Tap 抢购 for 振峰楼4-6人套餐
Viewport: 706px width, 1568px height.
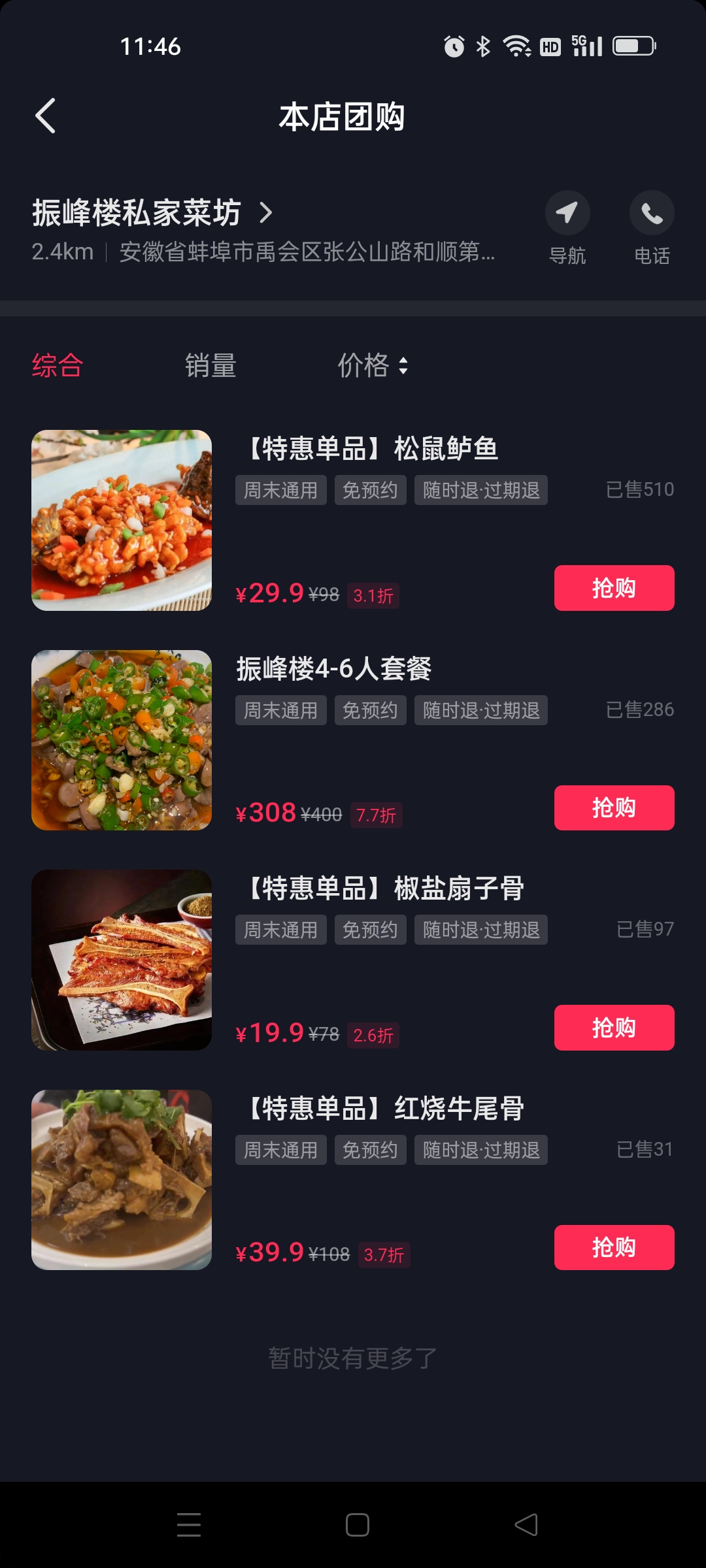point(613,808)
